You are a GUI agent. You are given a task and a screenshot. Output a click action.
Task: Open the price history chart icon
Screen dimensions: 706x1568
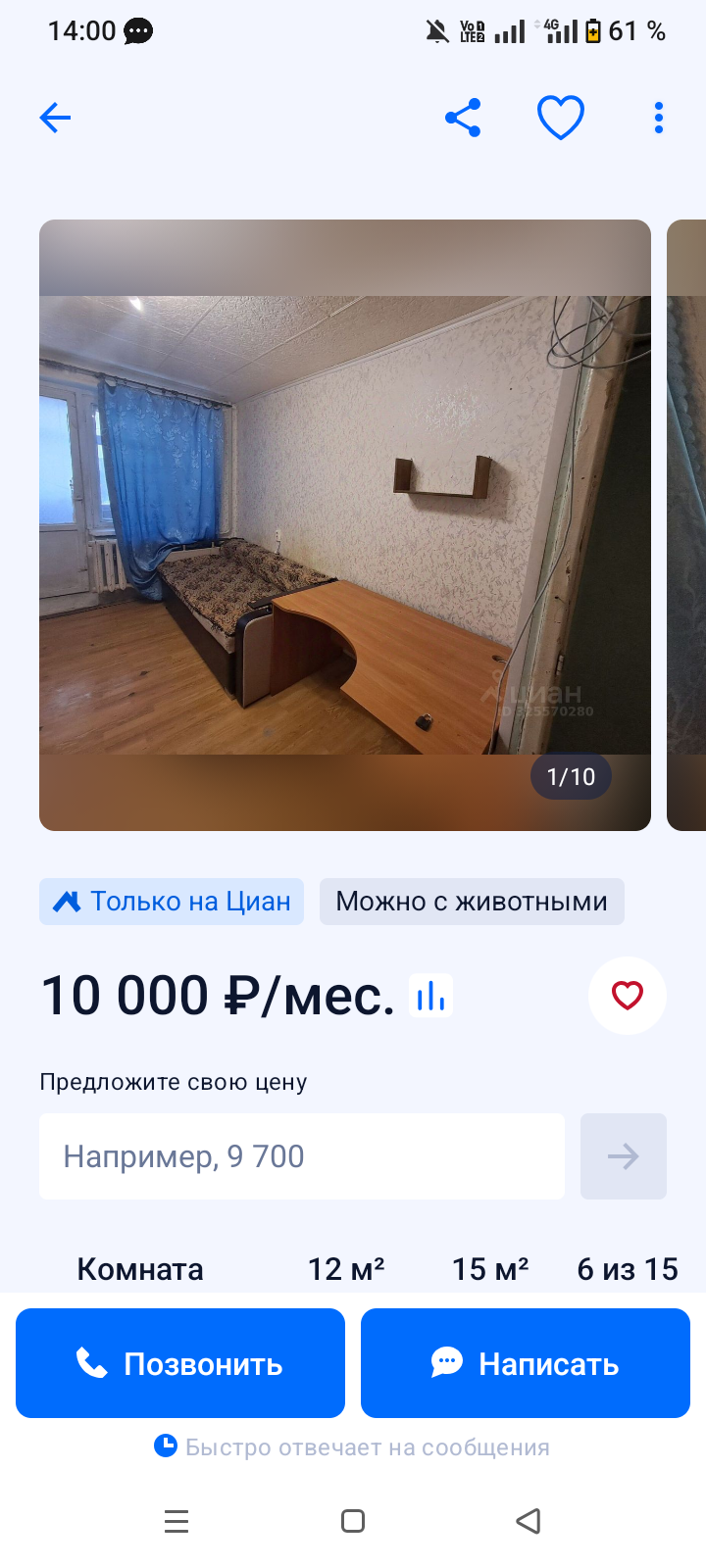click(x=429, y=995)
